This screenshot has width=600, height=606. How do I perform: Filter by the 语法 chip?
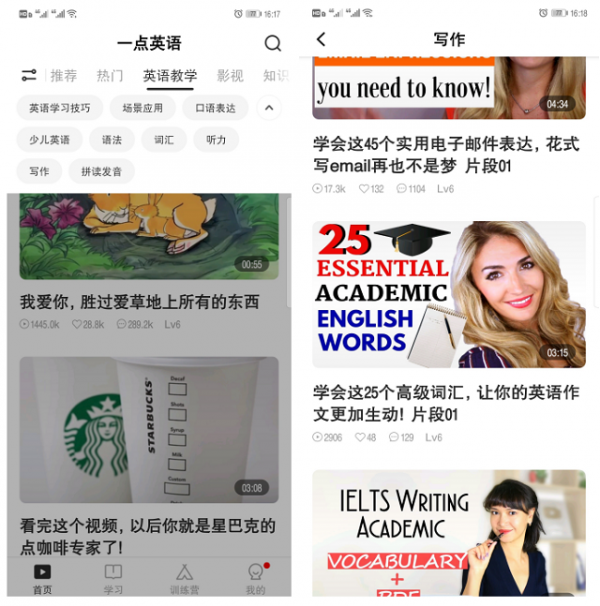(x=111, y=140)
